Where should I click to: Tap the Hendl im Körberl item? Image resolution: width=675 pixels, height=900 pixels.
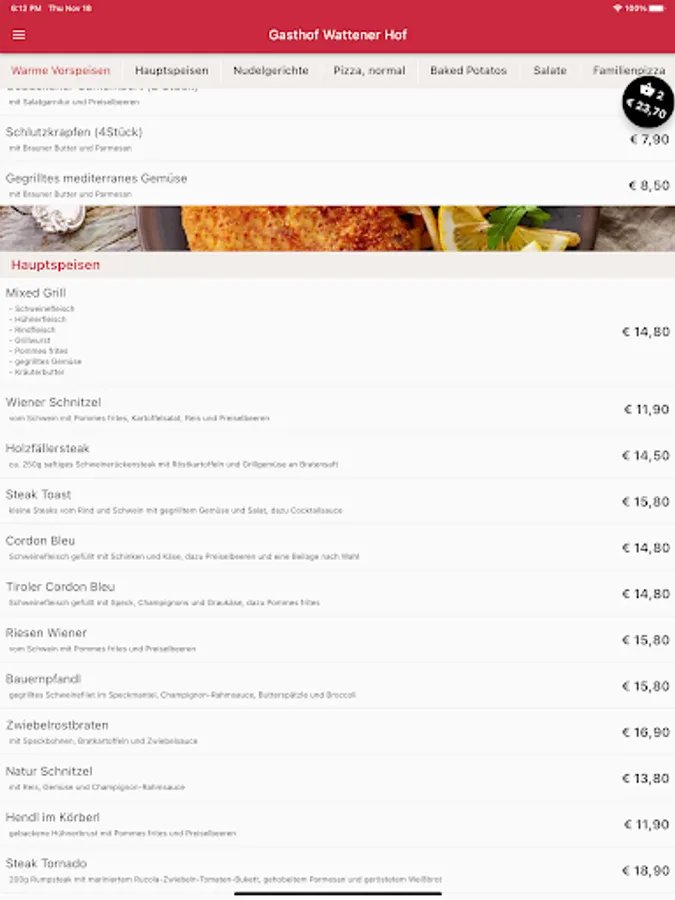(x=337, y=824)
